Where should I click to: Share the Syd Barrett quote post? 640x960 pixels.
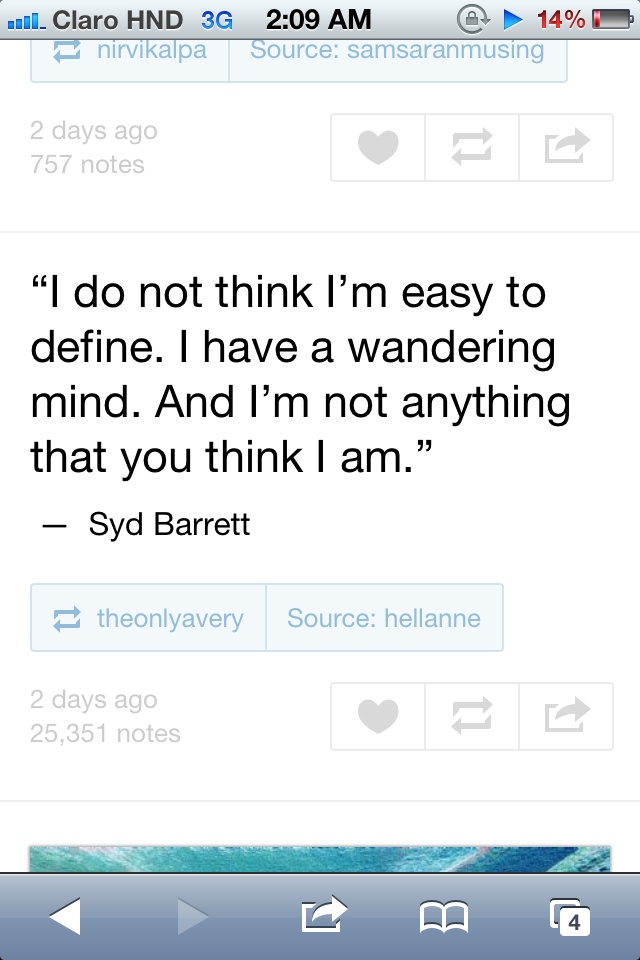tap(566, 716)
